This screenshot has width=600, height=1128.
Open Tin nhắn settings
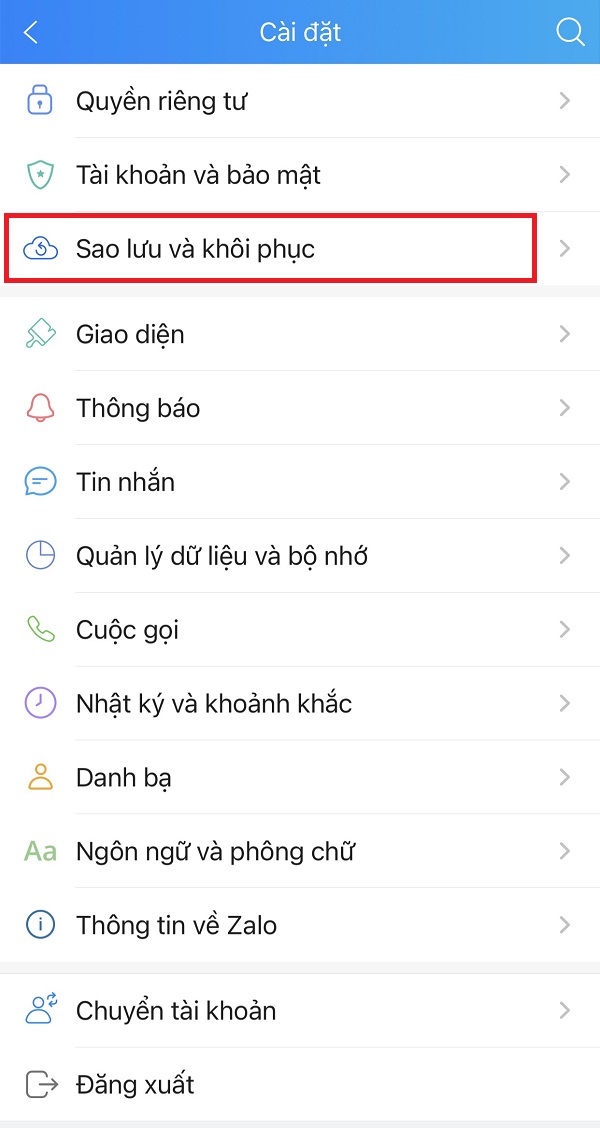tap(300, 482)
